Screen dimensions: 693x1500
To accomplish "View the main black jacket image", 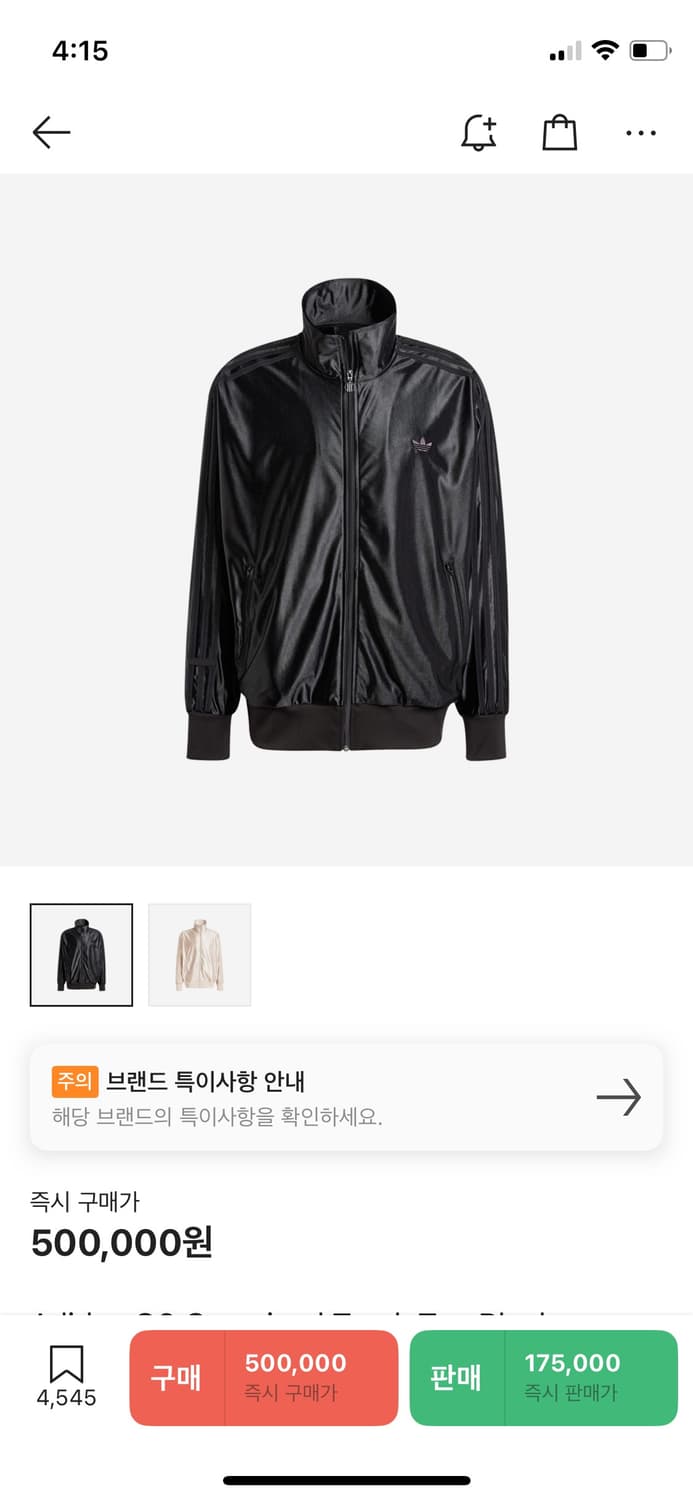I will (x=346, y=520).
